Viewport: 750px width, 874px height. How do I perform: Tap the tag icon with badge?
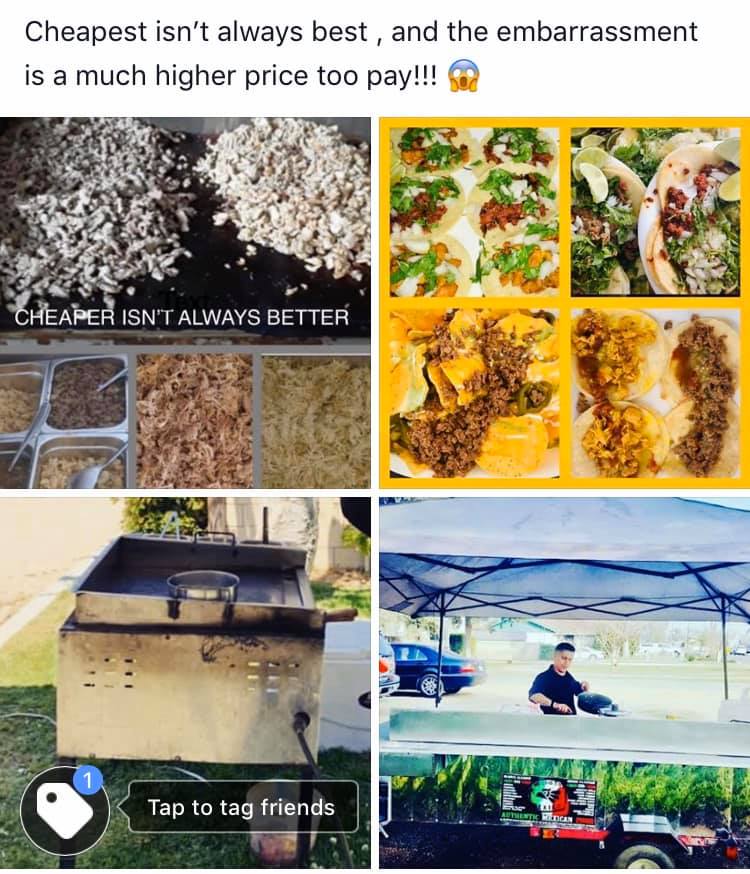pyautogui.click(x=65, y=809)
